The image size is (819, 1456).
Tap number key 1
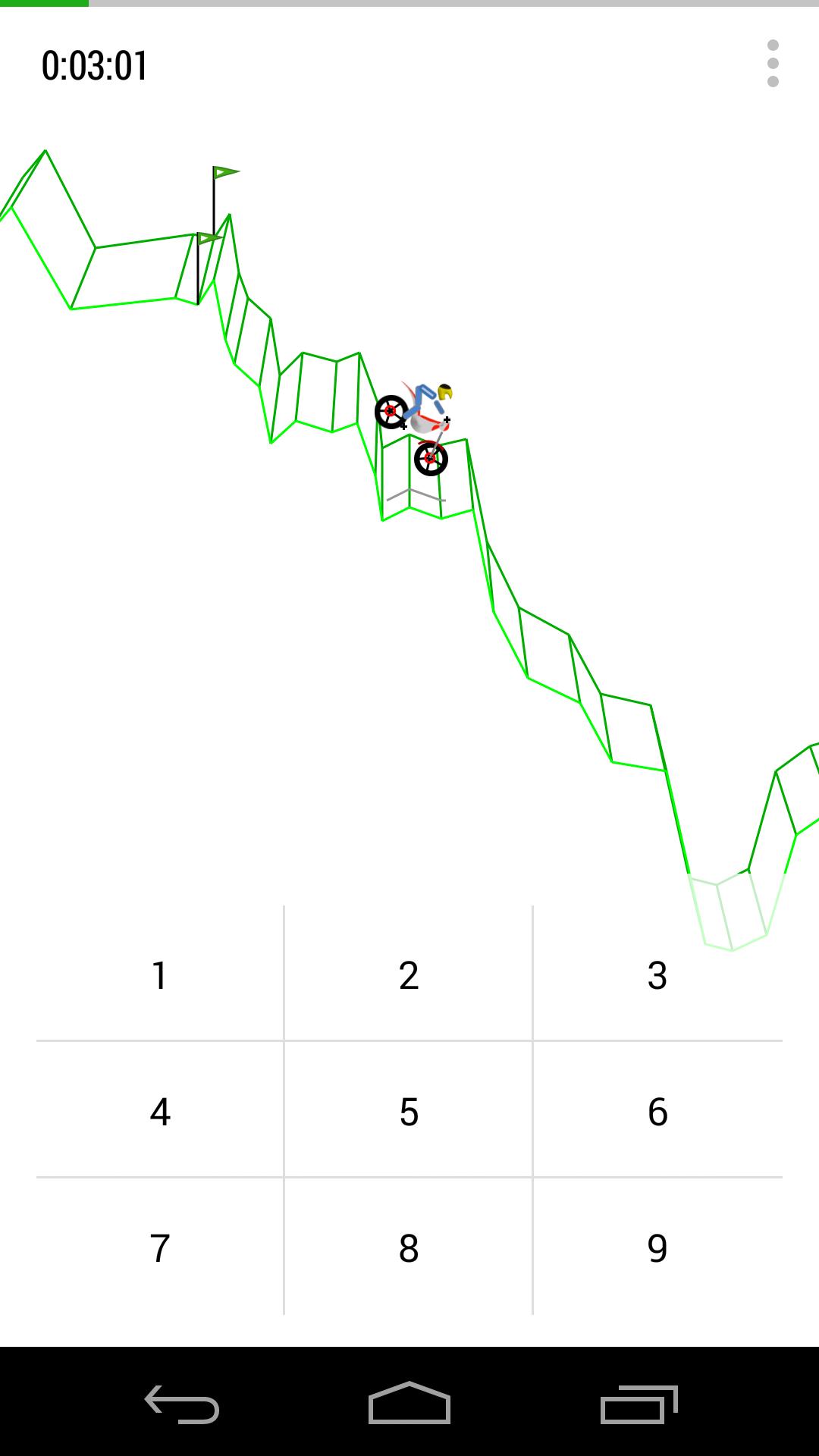pos(159,975)
